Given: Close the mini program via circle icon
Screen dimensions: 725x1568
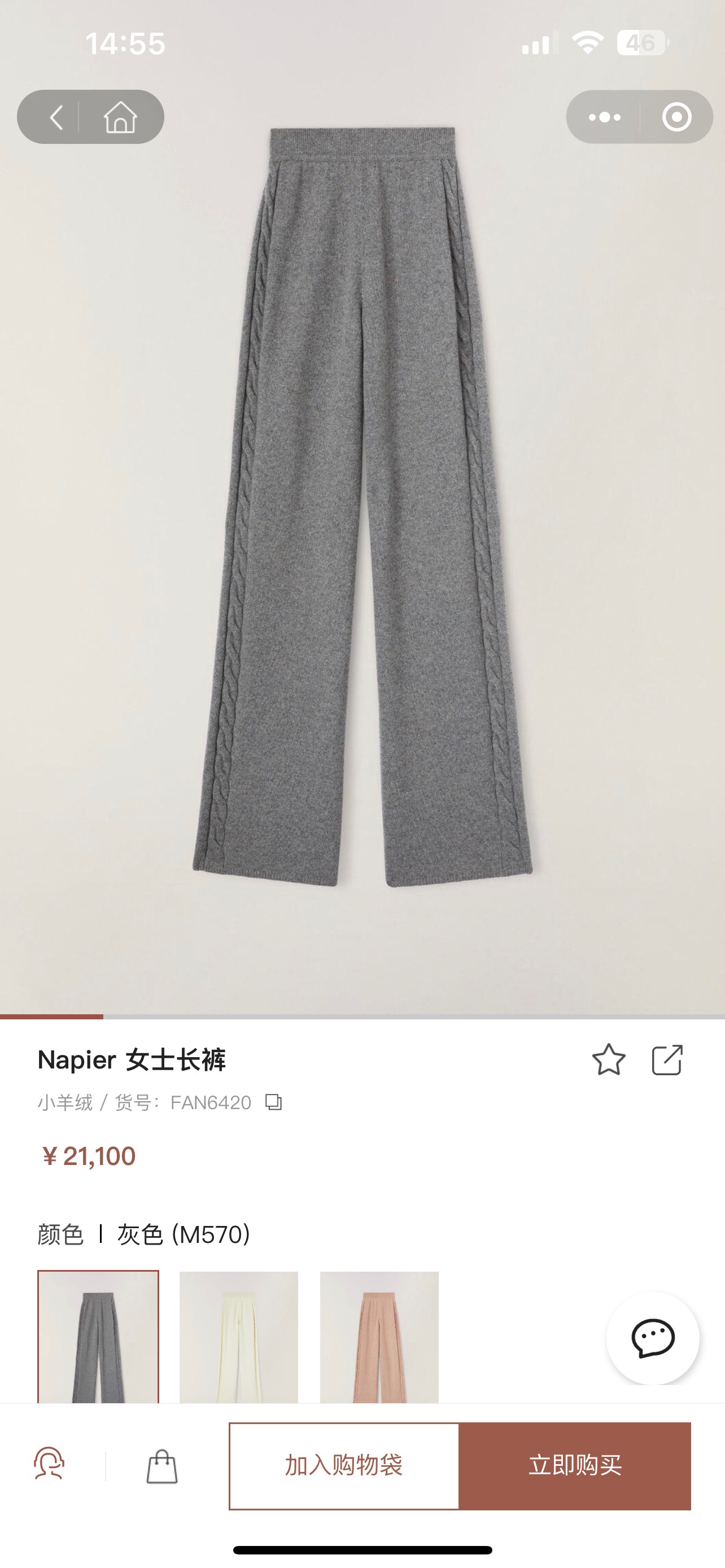Looking at the screenshot, I should coord(676,117).
